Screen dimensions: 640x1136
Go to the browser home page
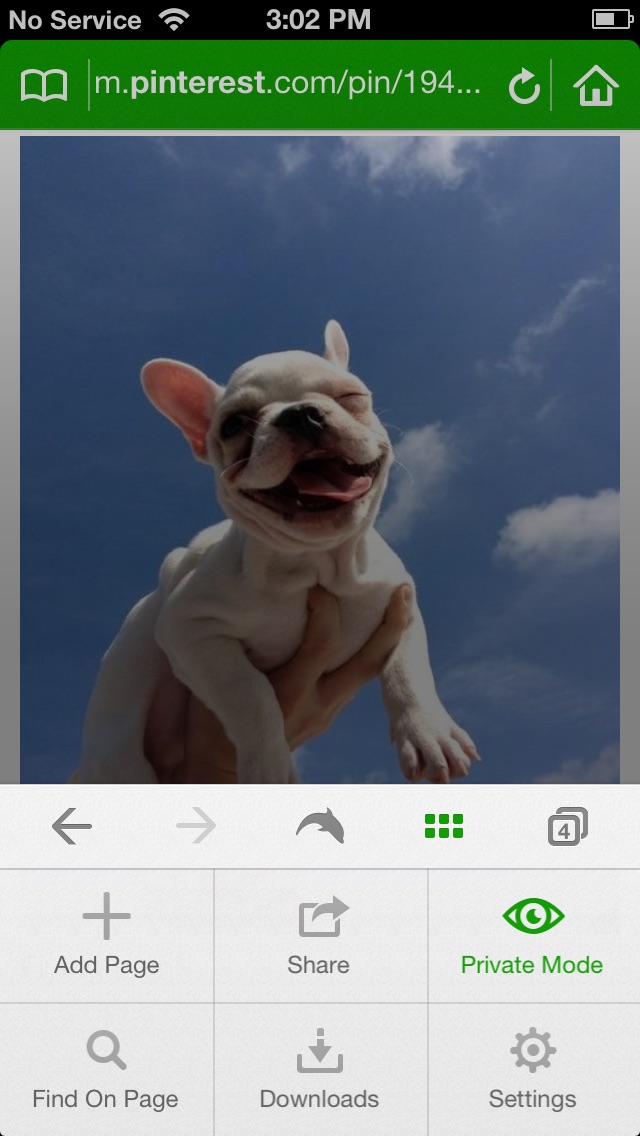[x=596, y=86]
